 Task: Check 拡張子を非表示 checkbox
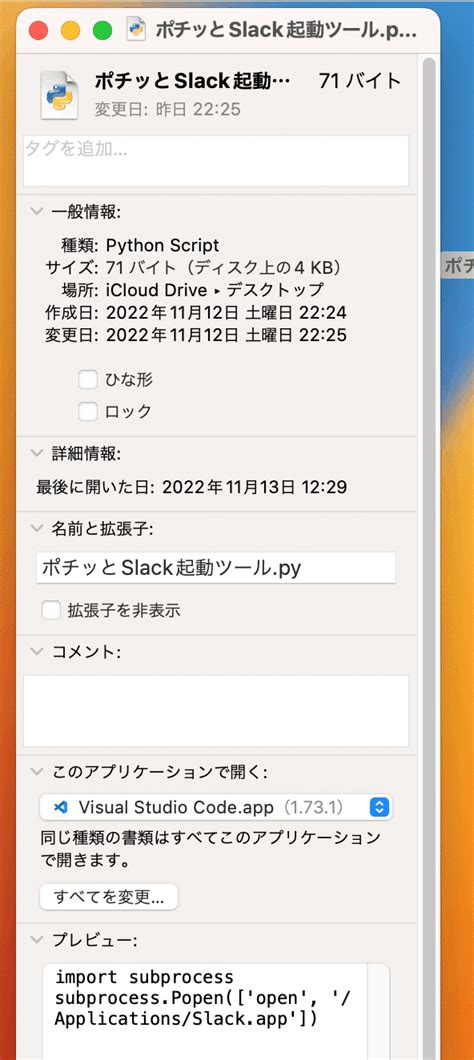(x=51, y=611)
